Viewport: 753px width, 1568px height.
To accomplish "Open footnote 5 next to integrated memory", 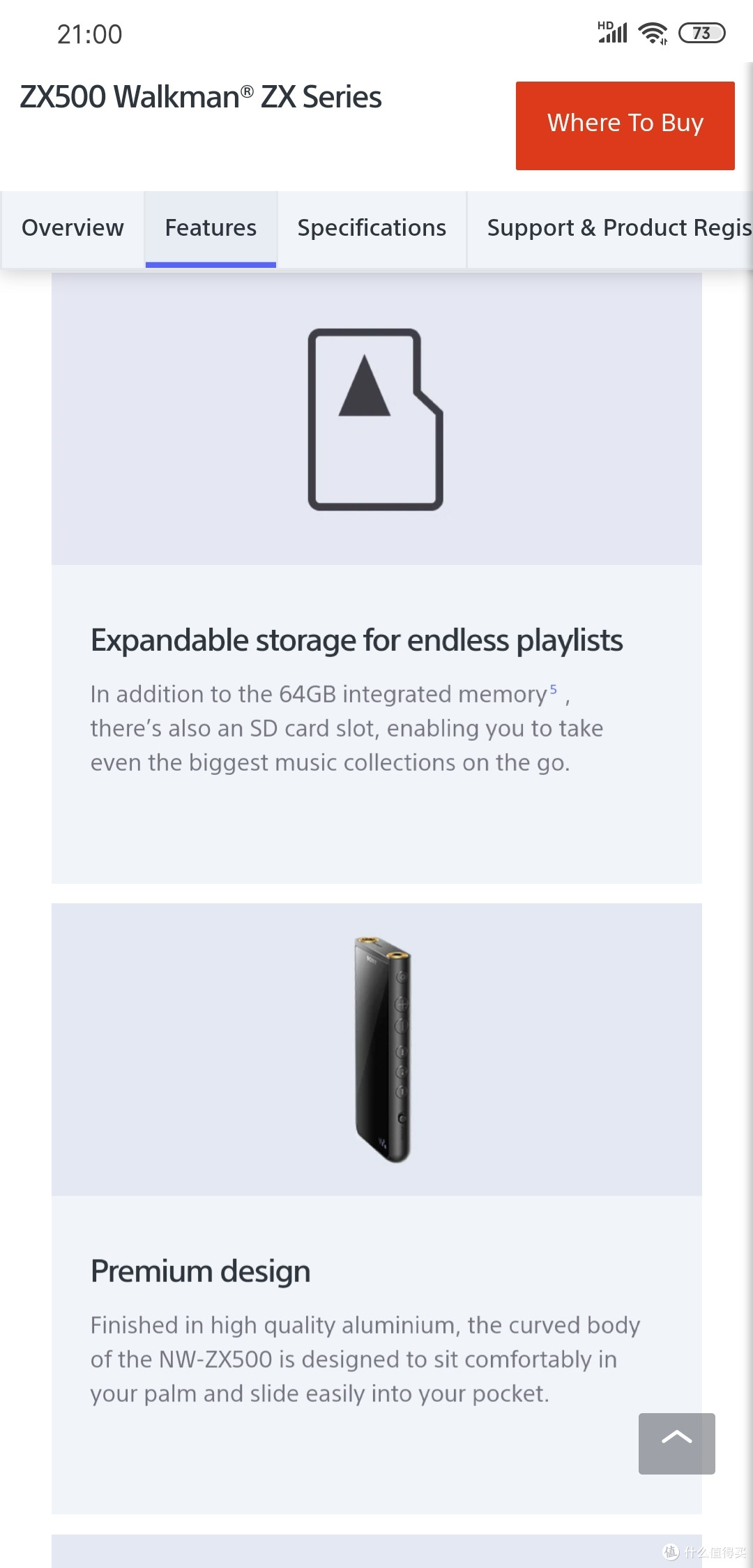I will tap(553, 689).
